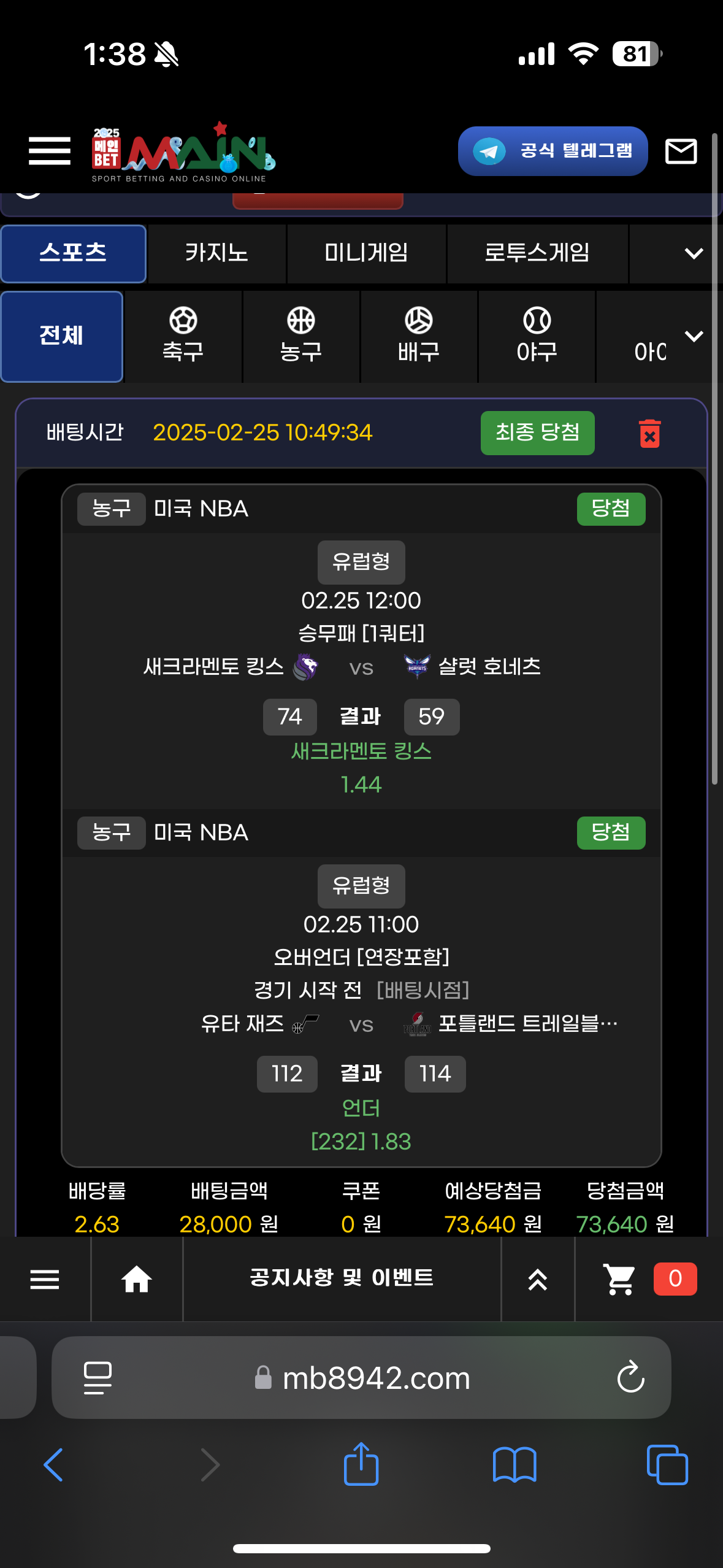Reload the page in Safari
Screen dimensions: 723x1568
pyautogui.click(x=630, y=1377)
